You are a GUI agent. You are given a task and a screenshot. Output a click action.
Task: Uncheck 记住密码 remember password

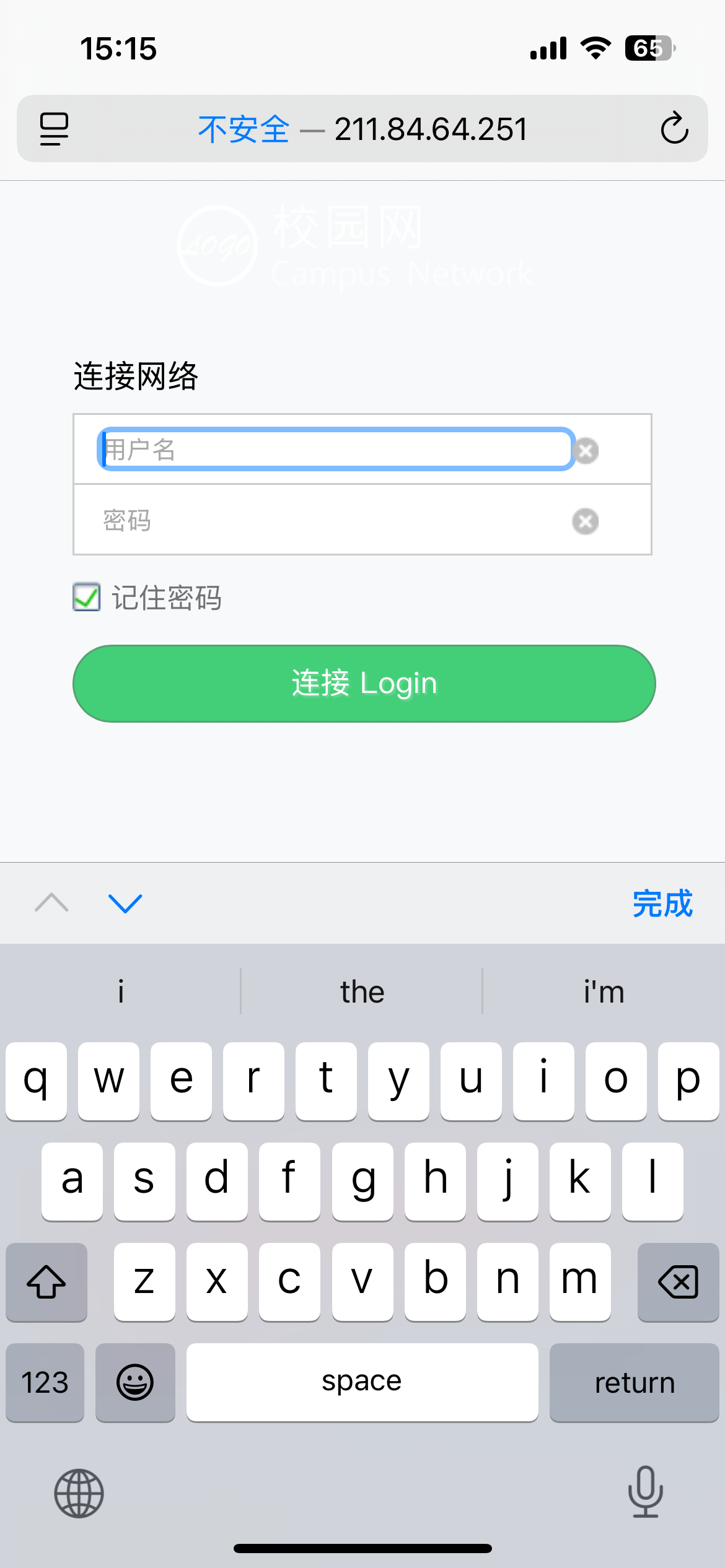pyautogui.click(x=87, y=597)
